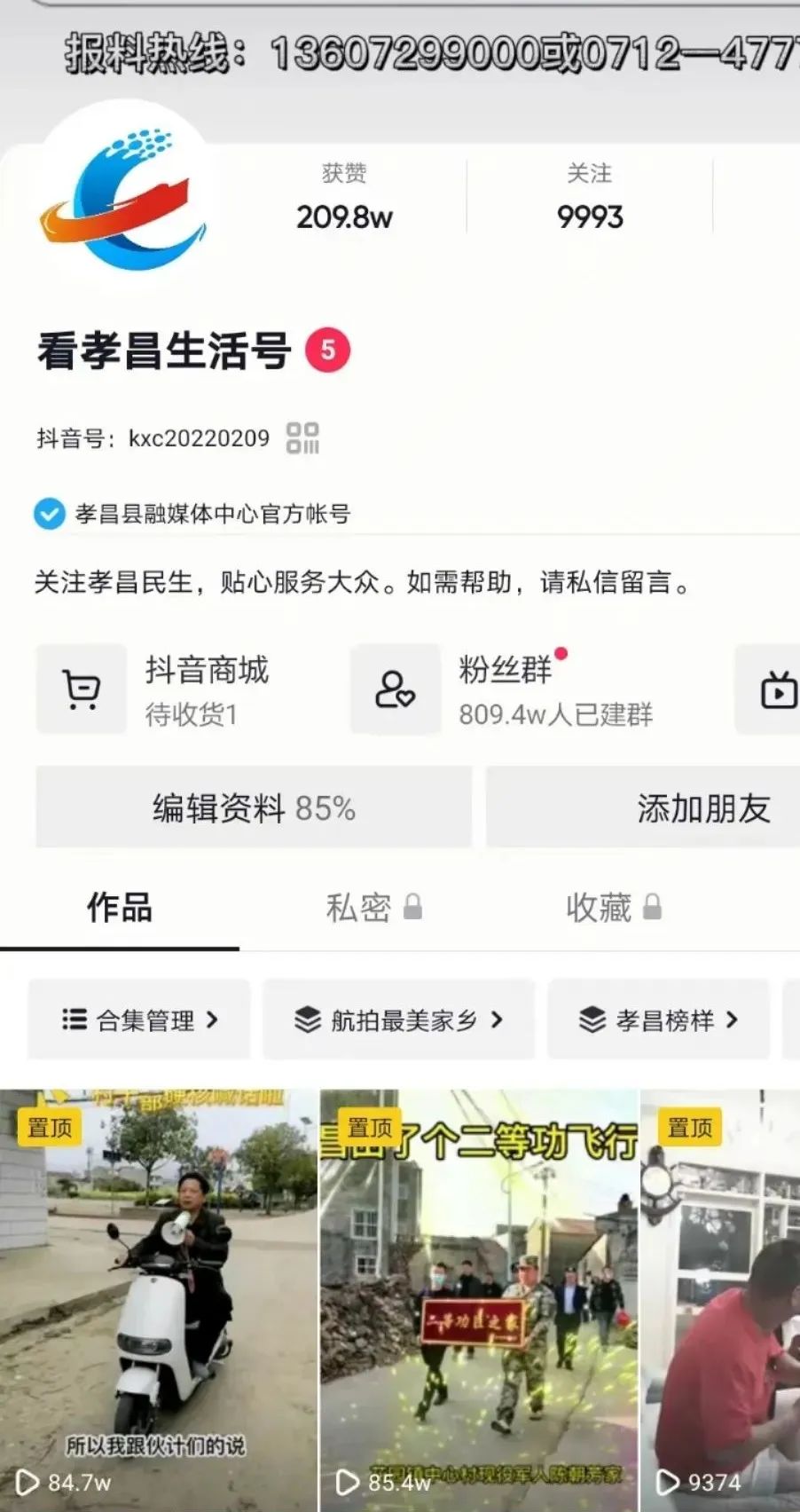Screen dimensions: 800x1512
Task: Open the Douyin ID QR code icon
Action: [302, 437]
